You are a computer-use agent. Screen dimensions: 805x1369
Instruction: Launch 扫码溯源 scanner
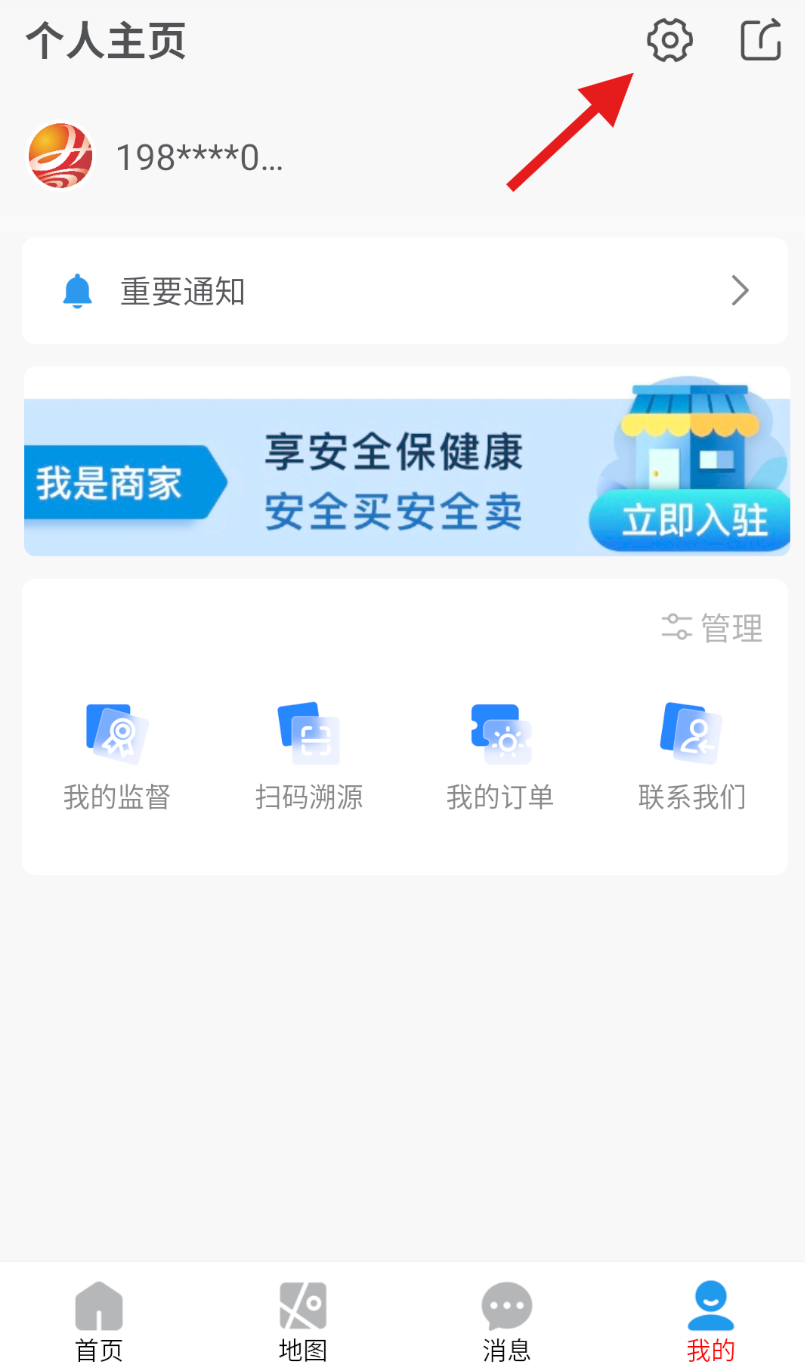309,756
